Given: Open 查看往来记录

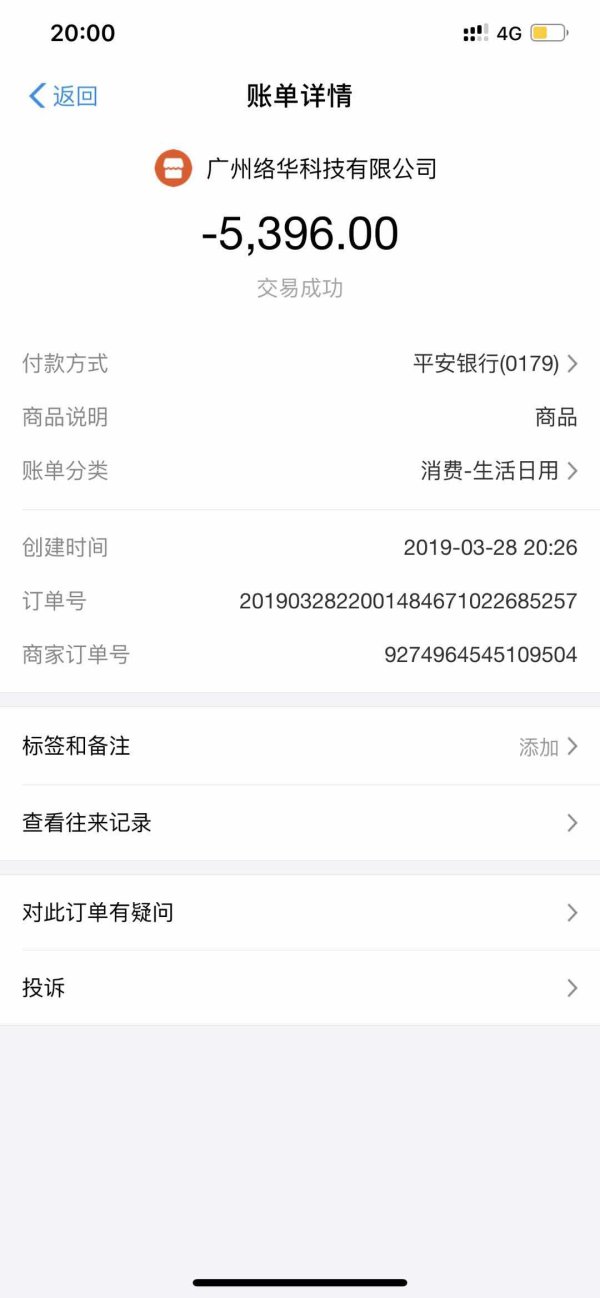Looking at the screenshot, I should [x=300, y=823].
